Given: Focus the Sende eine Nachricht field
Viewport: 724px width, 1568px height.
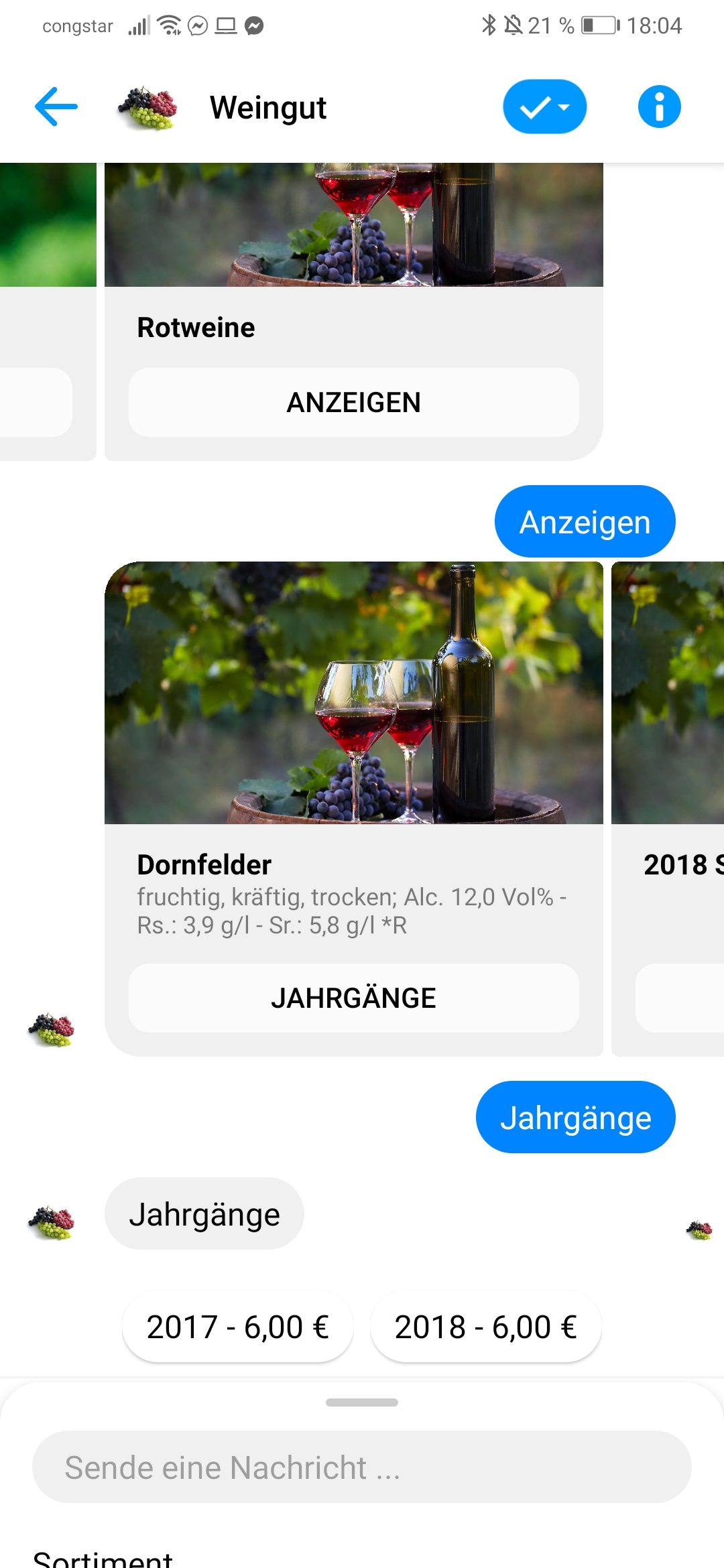Looking at the screenshot, I should coord(362,1467).
